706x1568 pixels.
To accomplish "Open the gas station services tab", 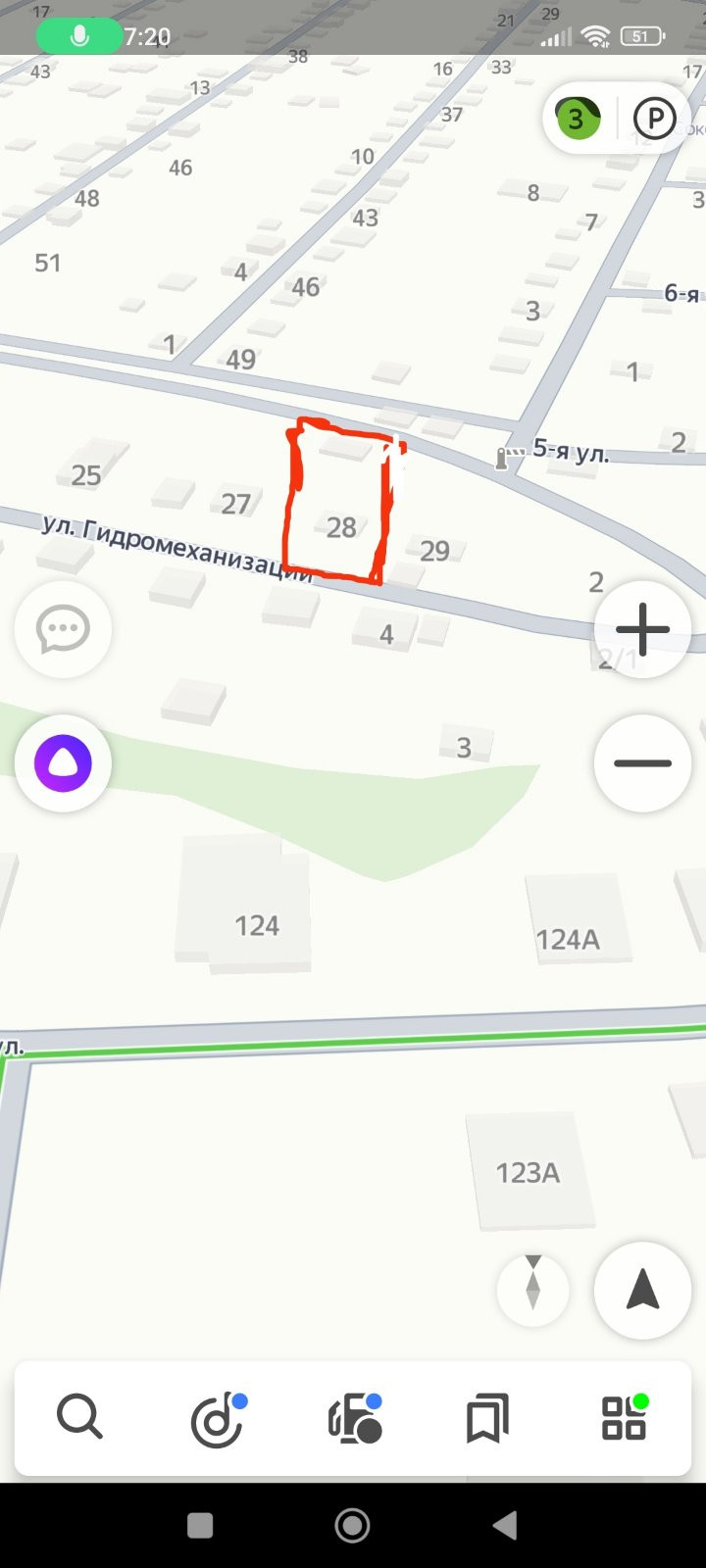I will (x=354, y=1418).
